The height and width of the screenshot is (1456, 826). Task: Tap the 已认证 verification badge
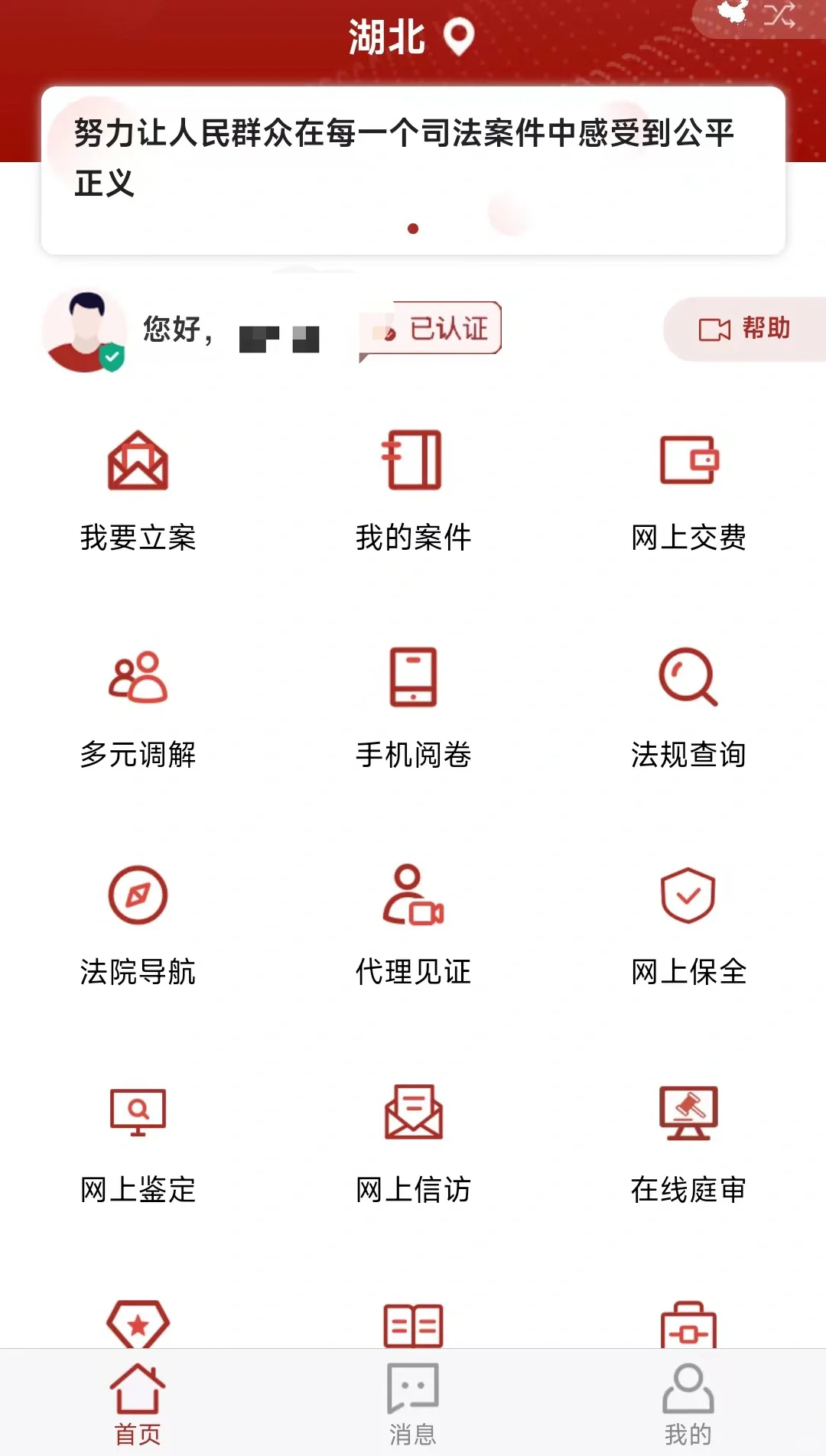tap(447, 329)
